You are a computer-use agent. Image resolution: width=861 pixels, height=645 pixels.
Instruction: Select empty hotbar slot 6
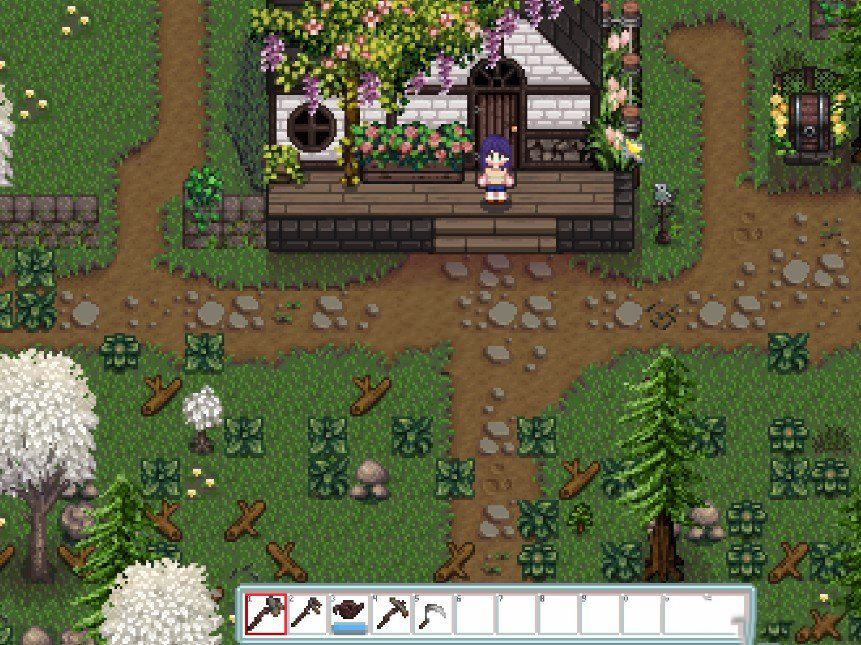coord(474,613)
